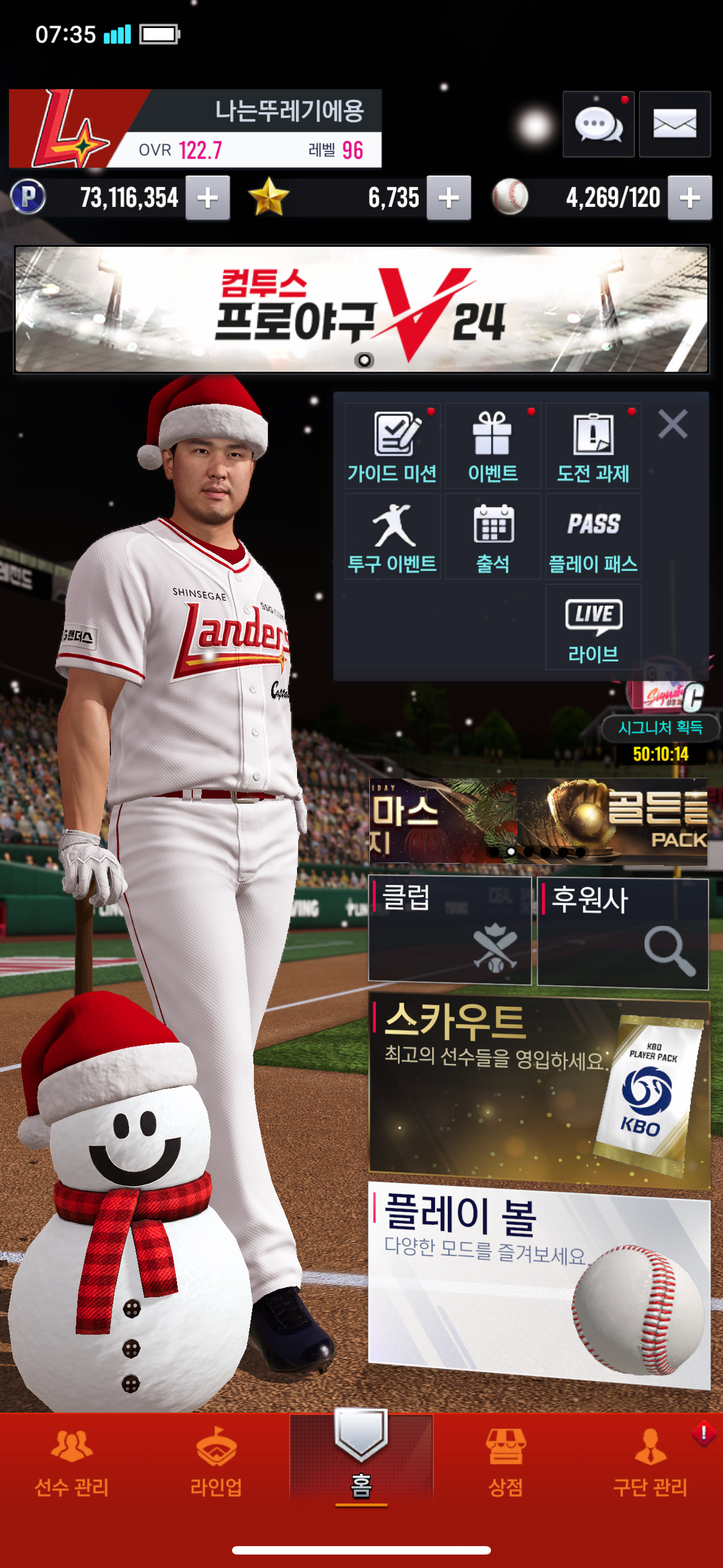This screenshot has width=723, height=1568.
Task: Open 플레이 볼 game modes
Action: pos(539,1284)
